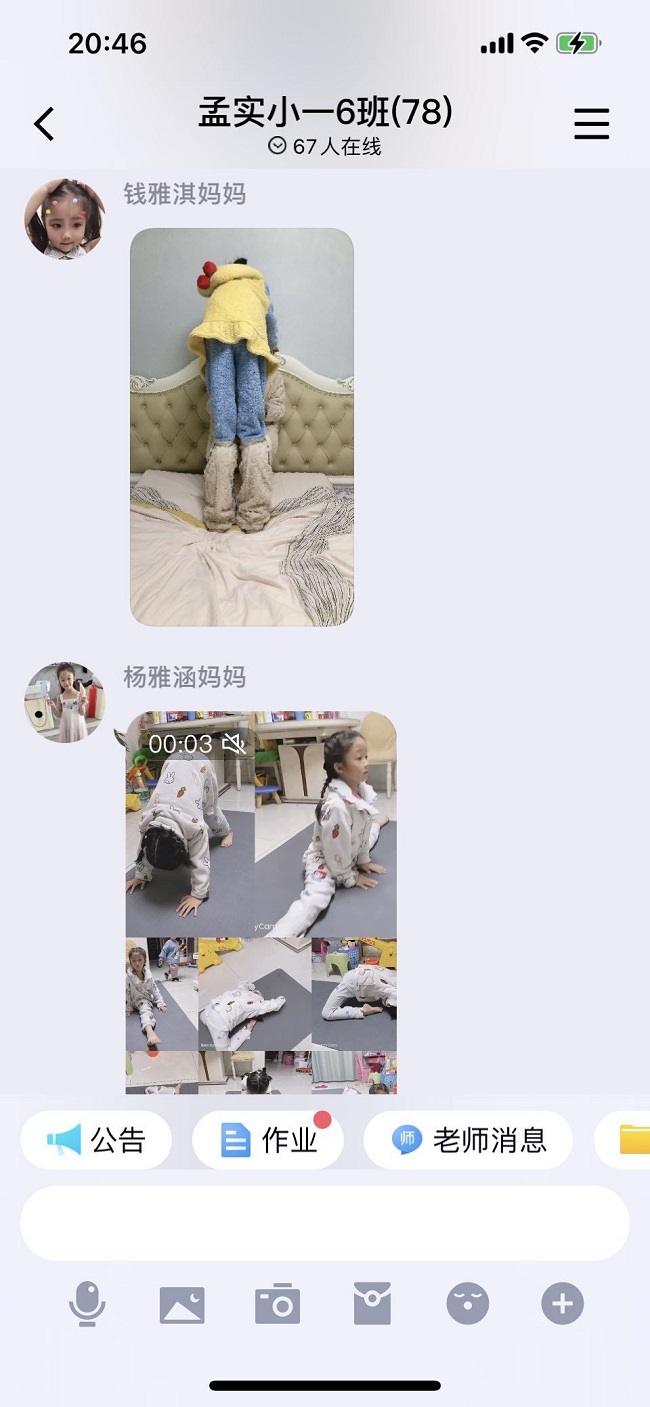This screenshot has height=1407, width=650.
Task: Play the video sent by 杨雅涵妈妈
Action: [261, 902]
